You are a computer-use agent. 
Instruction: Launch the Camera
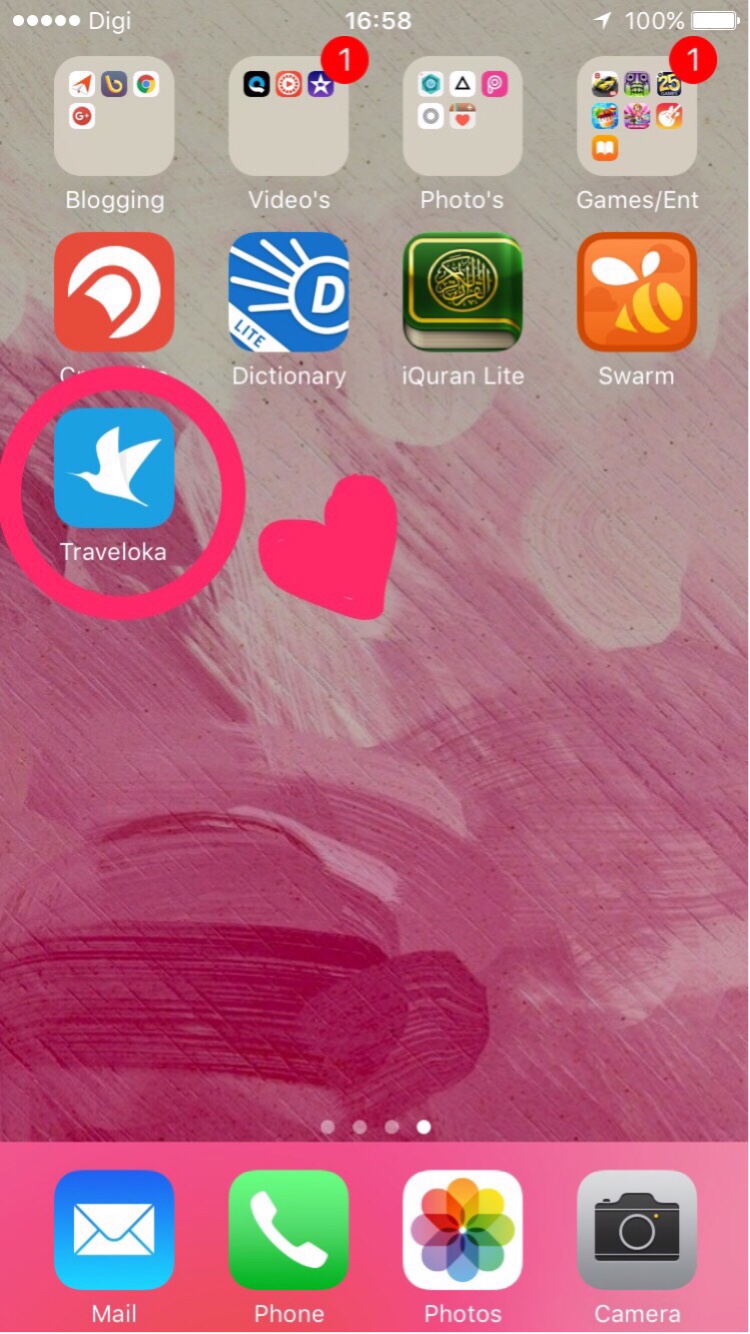637,1230
